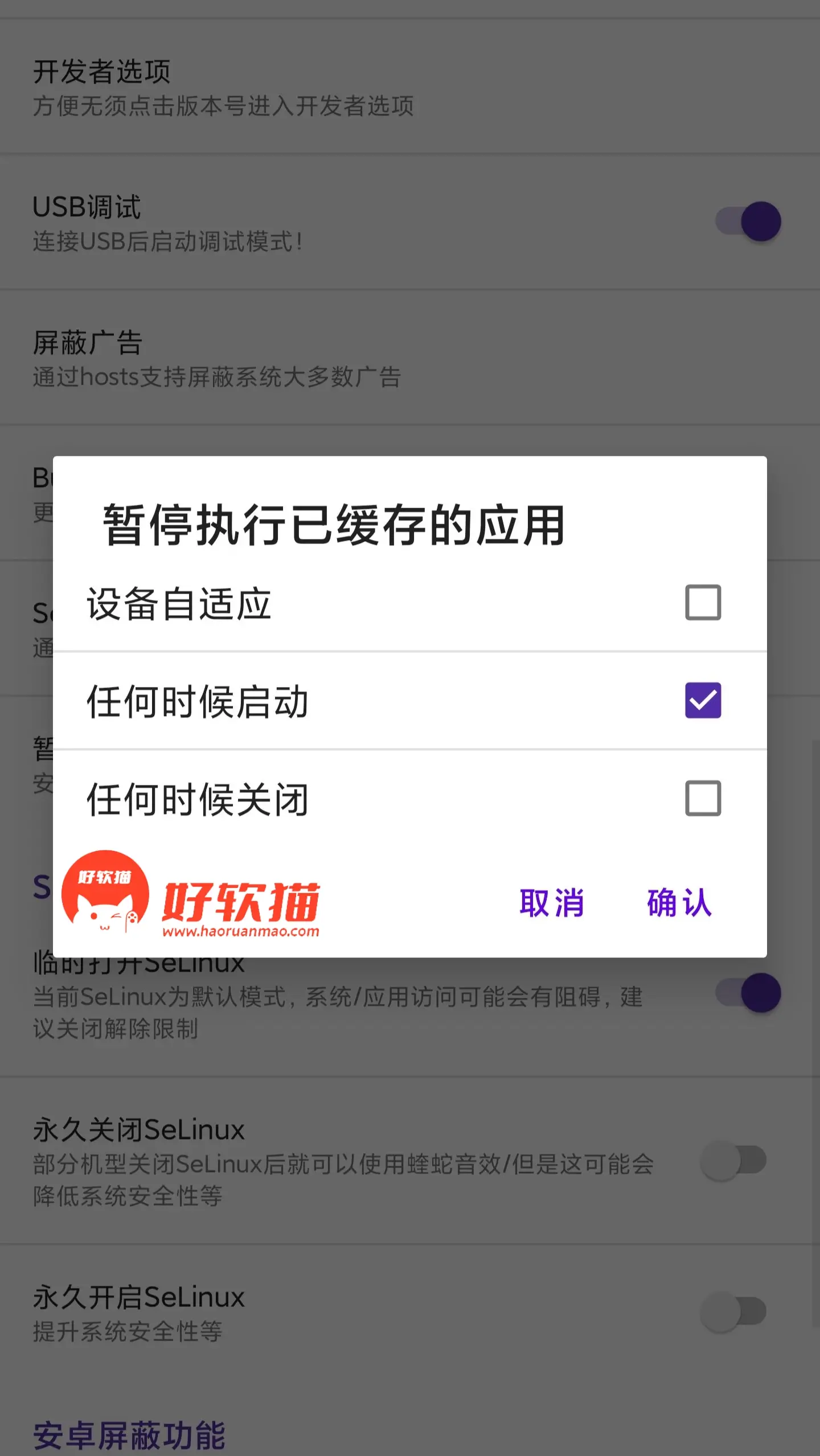Select the 任何时候关闭 checkbox
Image resolution: width=820 pixels, height=1456 pixels.
point(702,798)
